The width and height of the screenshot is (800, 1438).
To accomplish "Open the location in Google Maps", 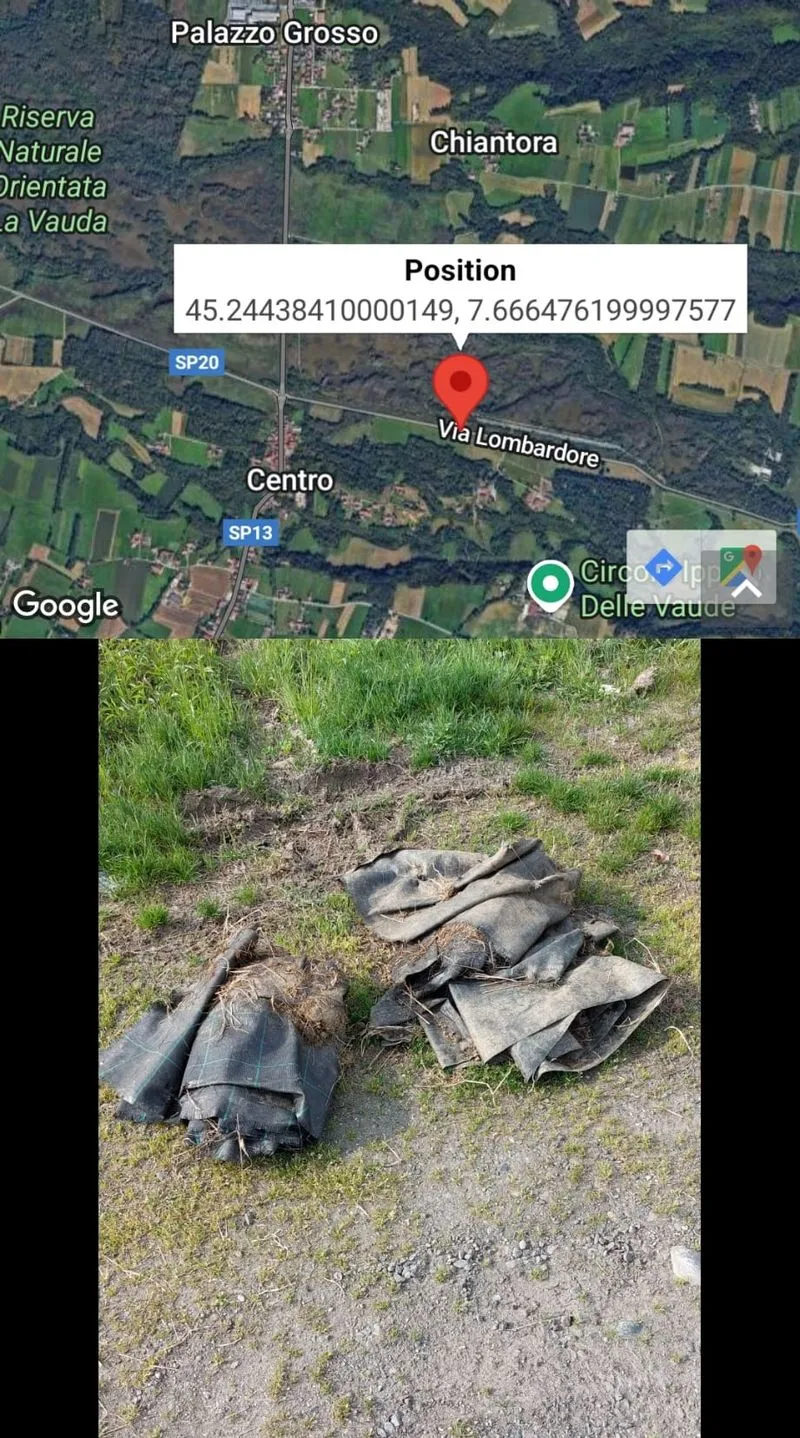I will (739, 567).
